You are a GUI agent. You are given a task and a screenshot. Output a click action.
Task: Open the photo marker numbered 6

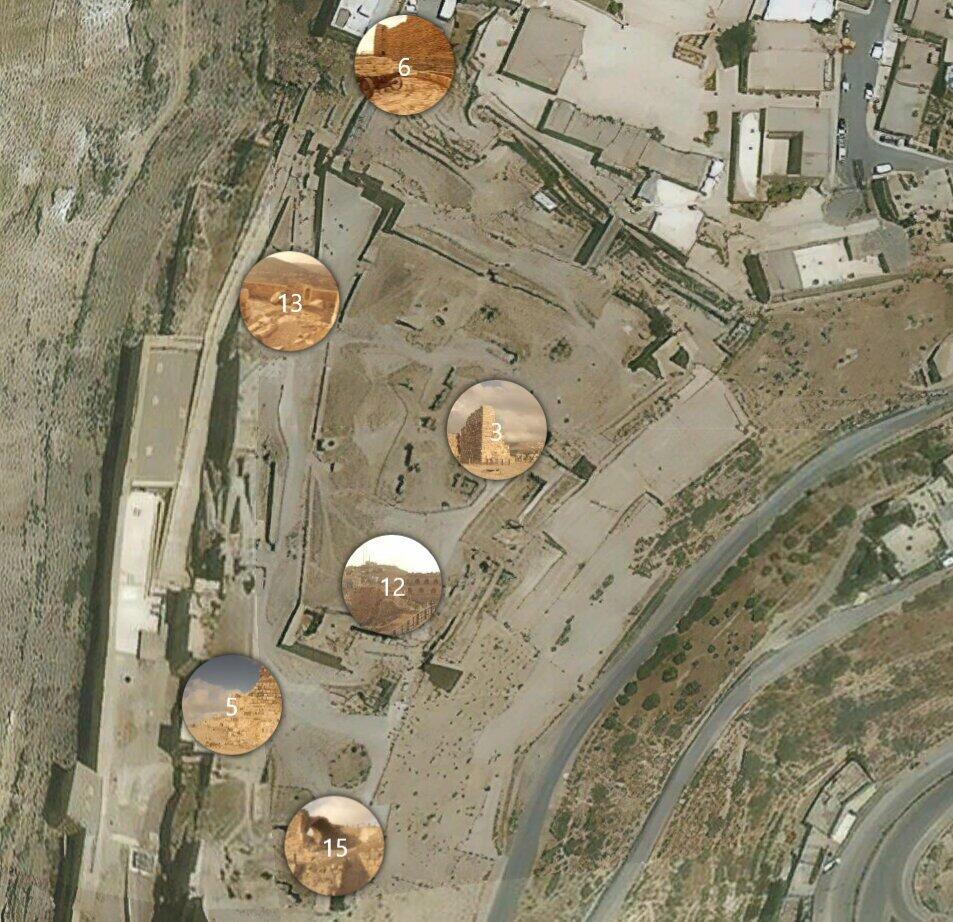click(x=405, y=66)
